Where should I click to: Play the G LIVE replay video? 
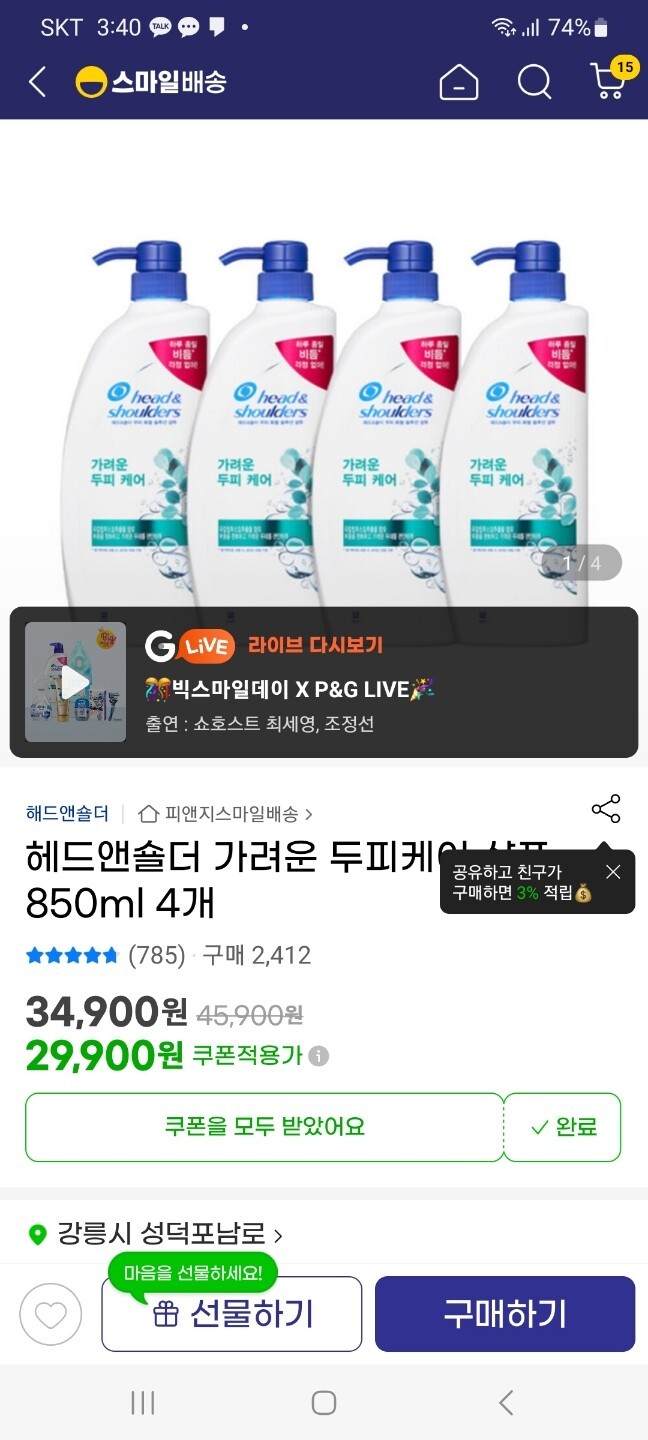pyautogui.click(x=76, y=682)
